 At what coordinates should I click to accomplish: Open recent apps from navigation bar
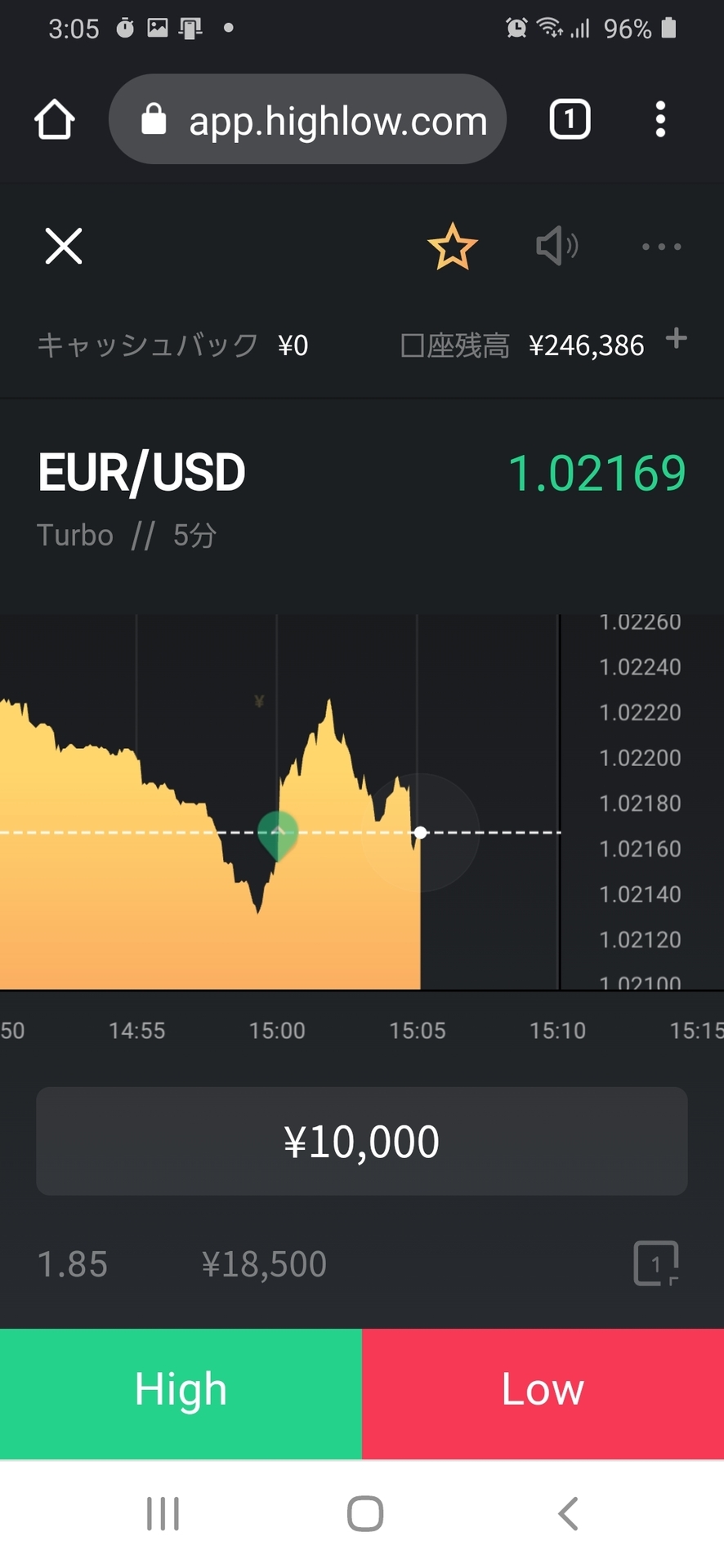[163, 1513]
